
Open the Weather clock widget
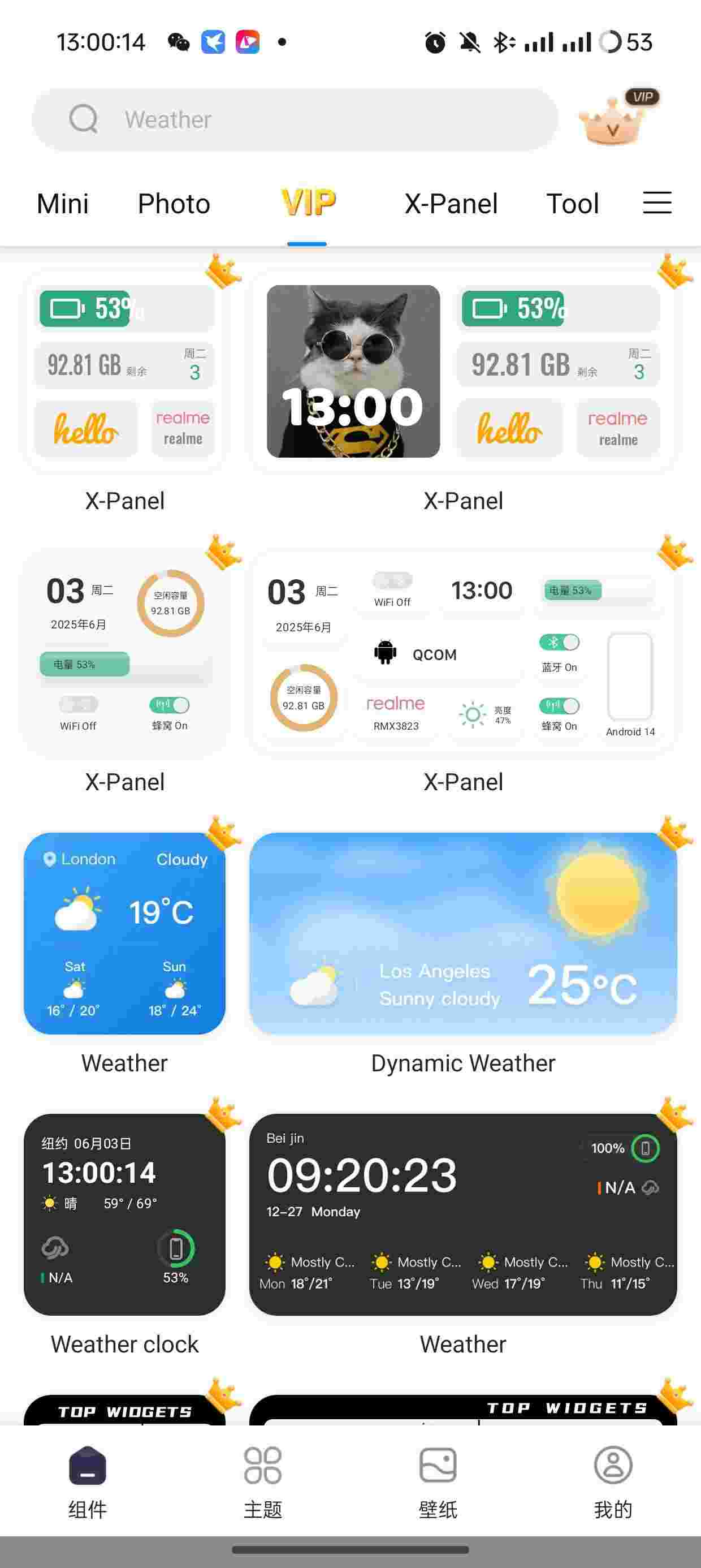(x=125, y=1214)
